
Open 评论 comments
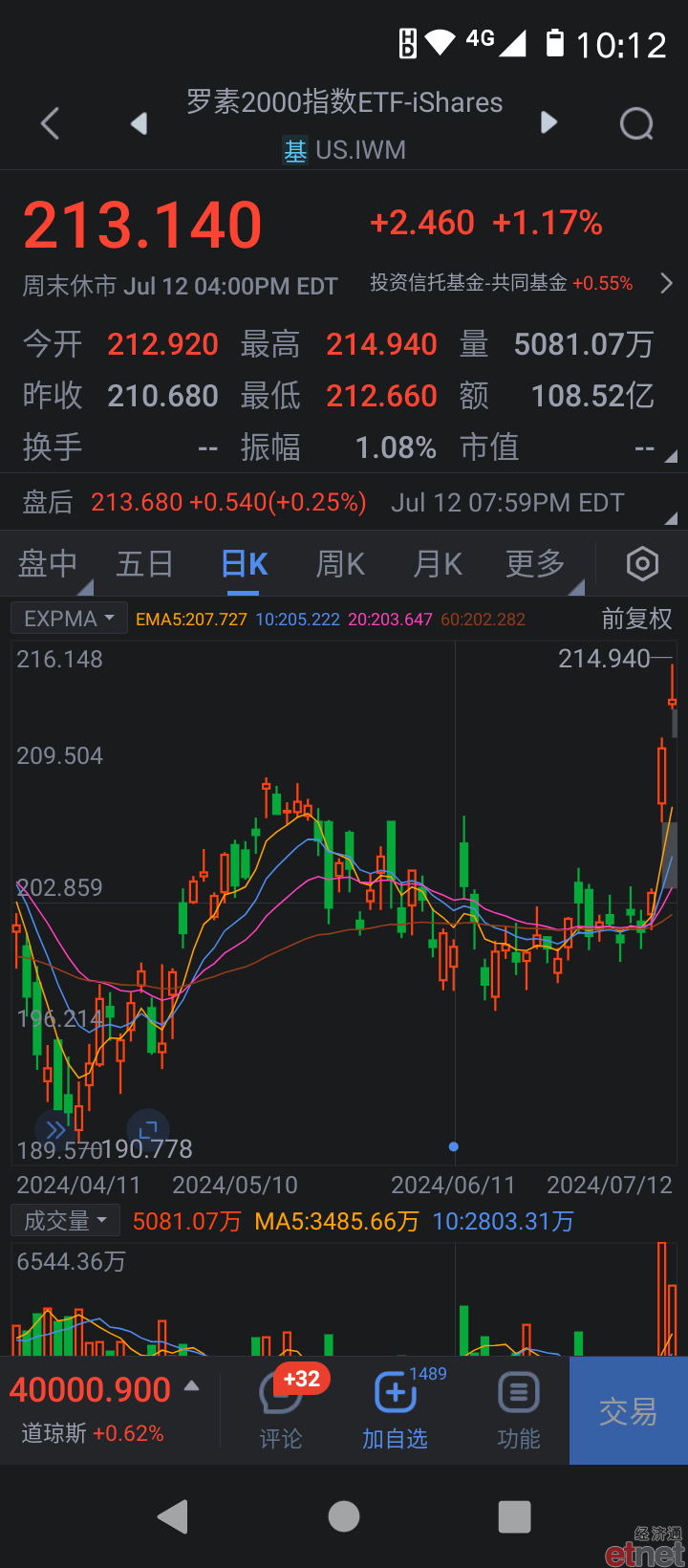281,1410
